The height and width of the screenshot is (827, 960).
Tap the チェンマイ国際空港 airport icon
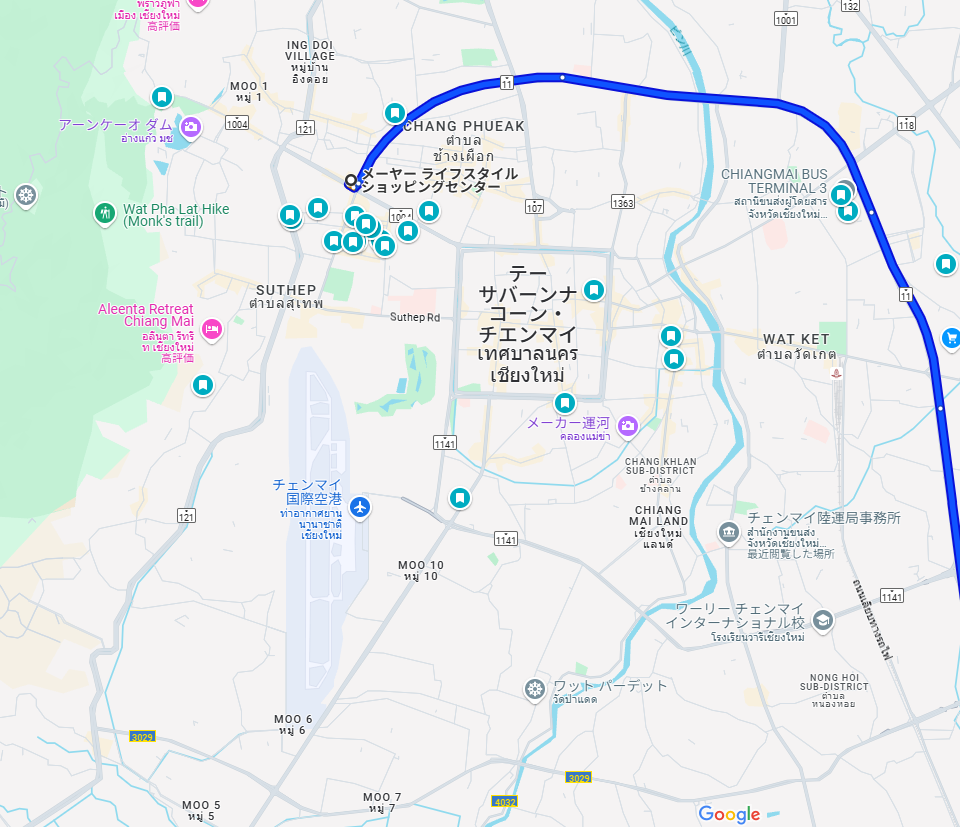click(360, 508)
